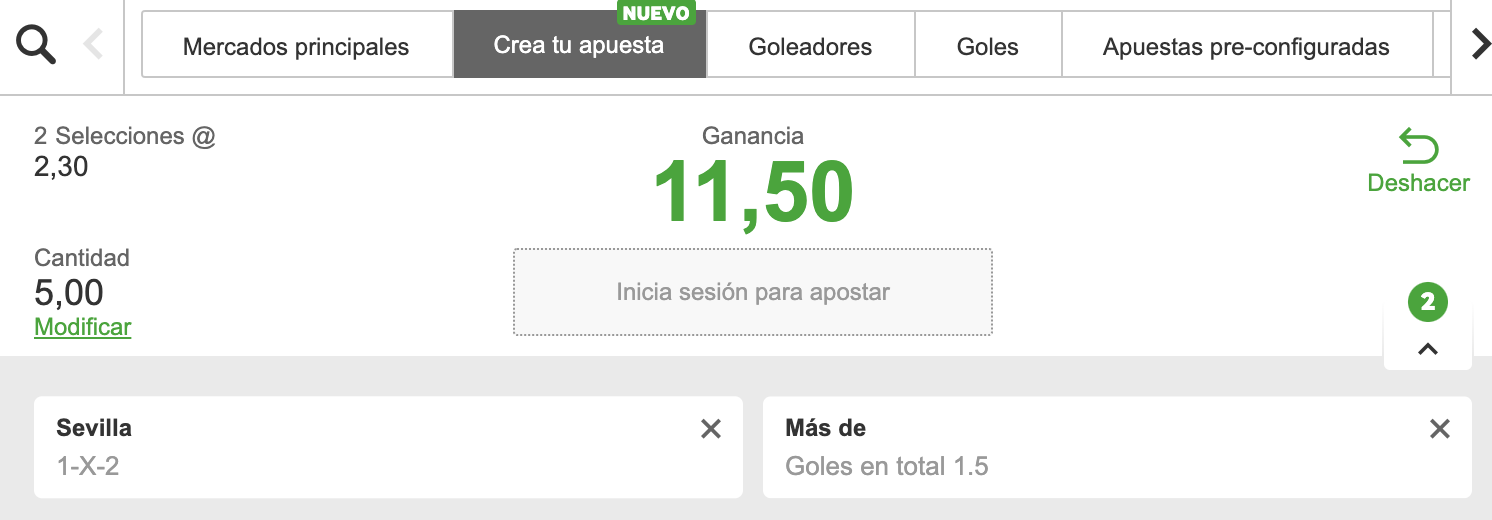Screen dimensions: 1492x520
Task: Select the Crea tu apuesta tab
Action: click(x=579, y=45)
